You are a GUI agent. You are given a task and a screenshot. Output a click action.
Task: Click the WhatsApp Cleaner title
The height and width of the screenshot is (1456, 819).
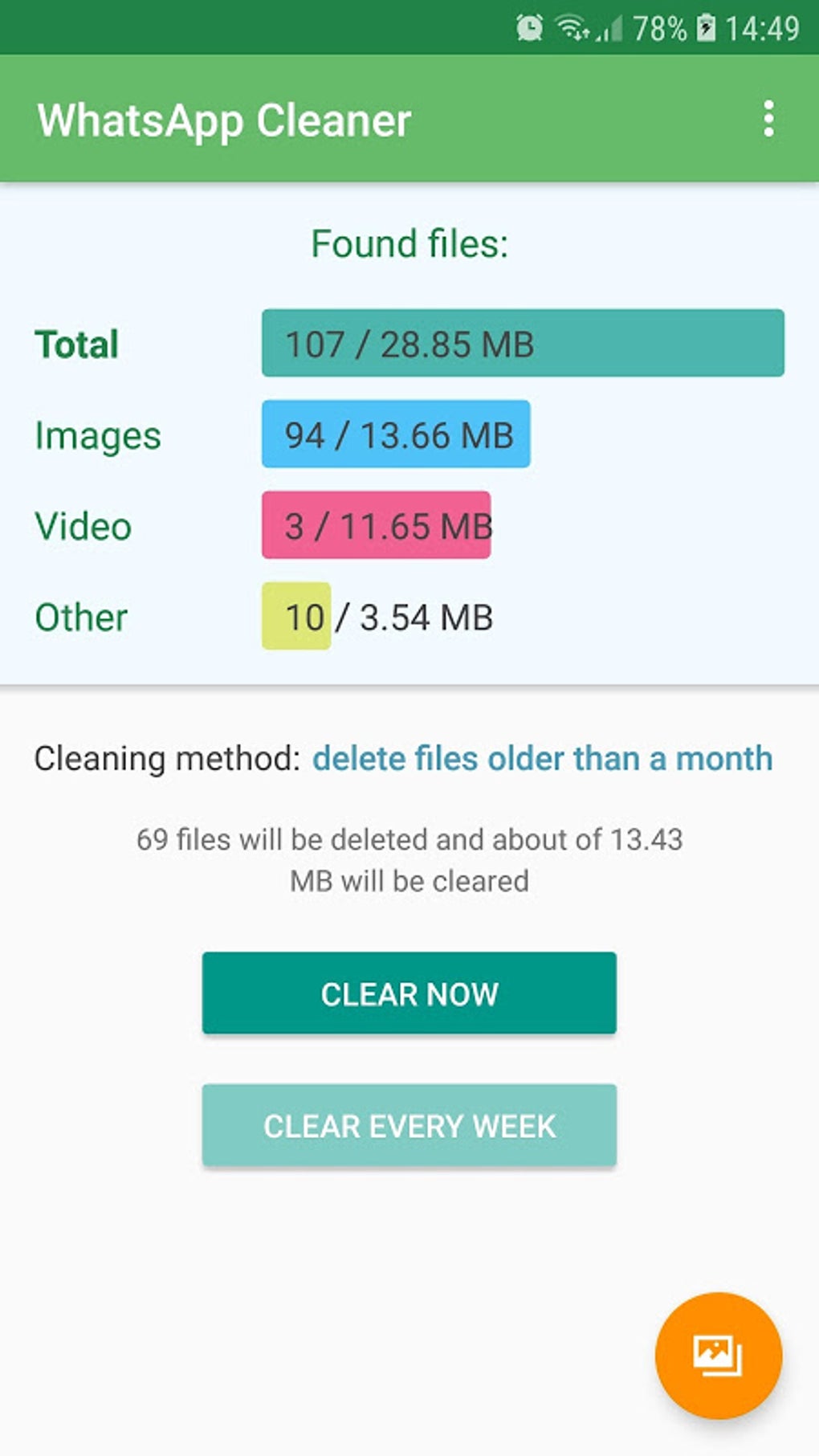224,120
